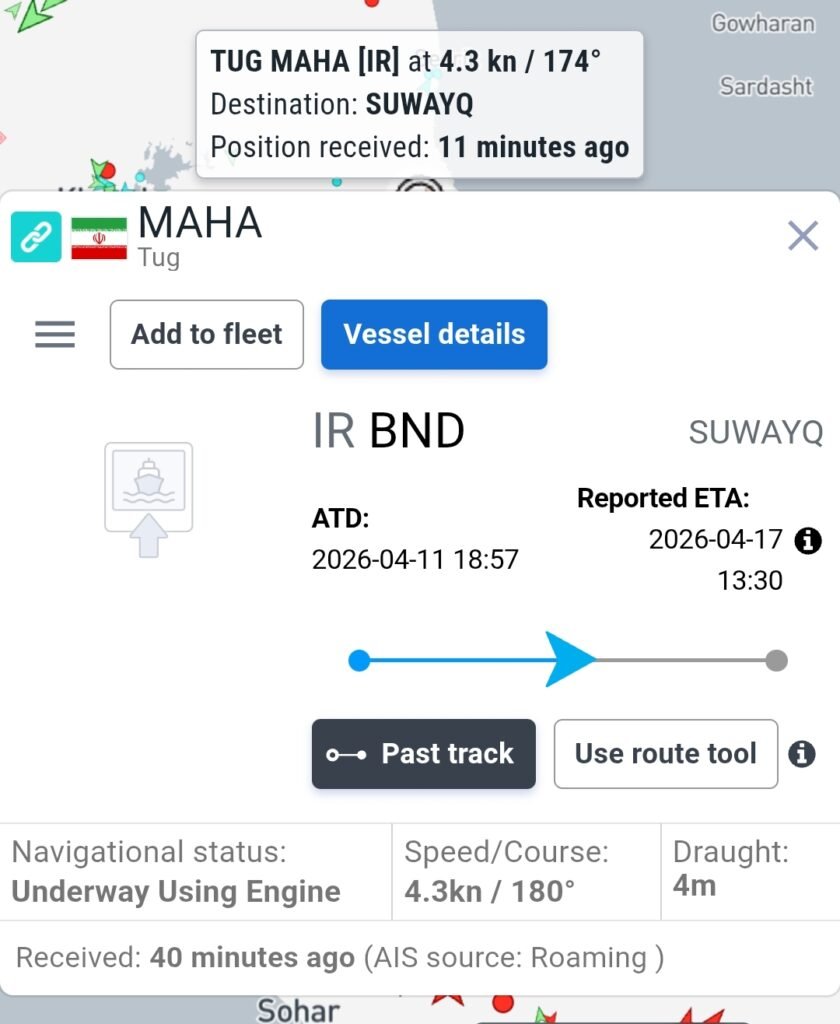Tap the info icon beside Reported ETA

tap(807, 541)
